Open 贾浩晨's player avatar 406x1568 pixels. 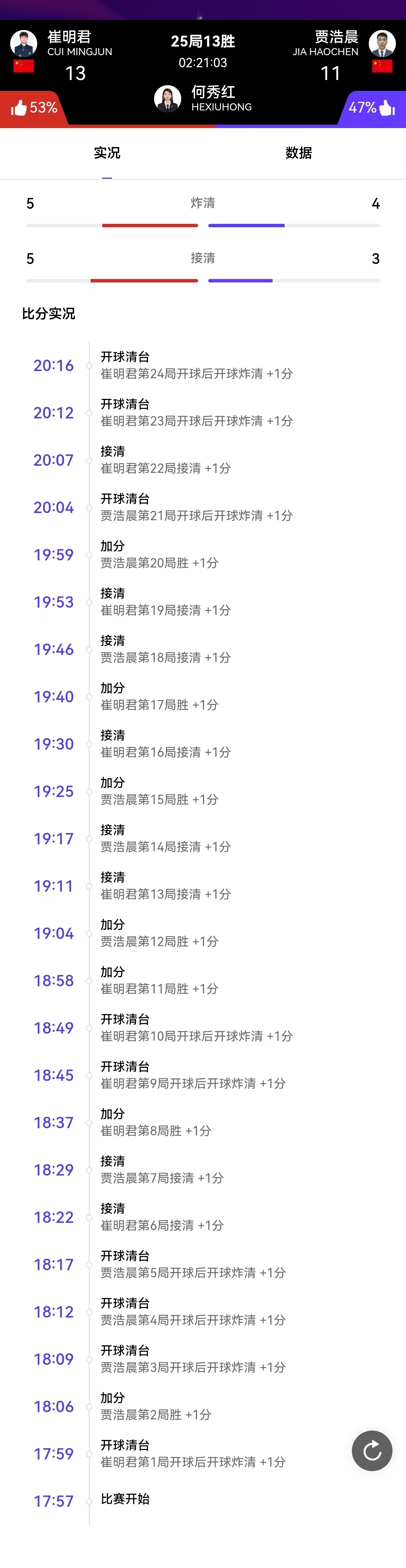click(382, 44)
